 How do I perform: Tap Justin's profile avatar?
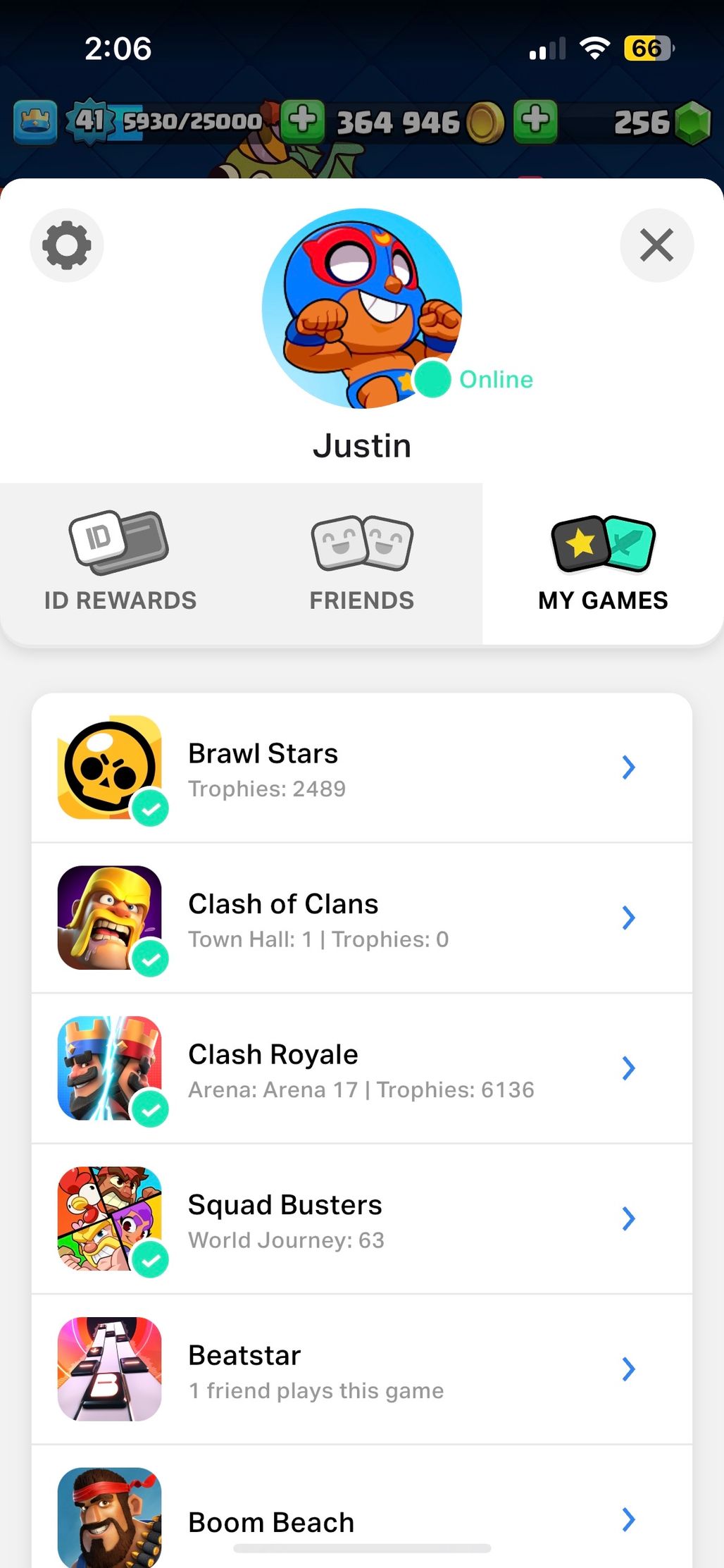[362, 308]
